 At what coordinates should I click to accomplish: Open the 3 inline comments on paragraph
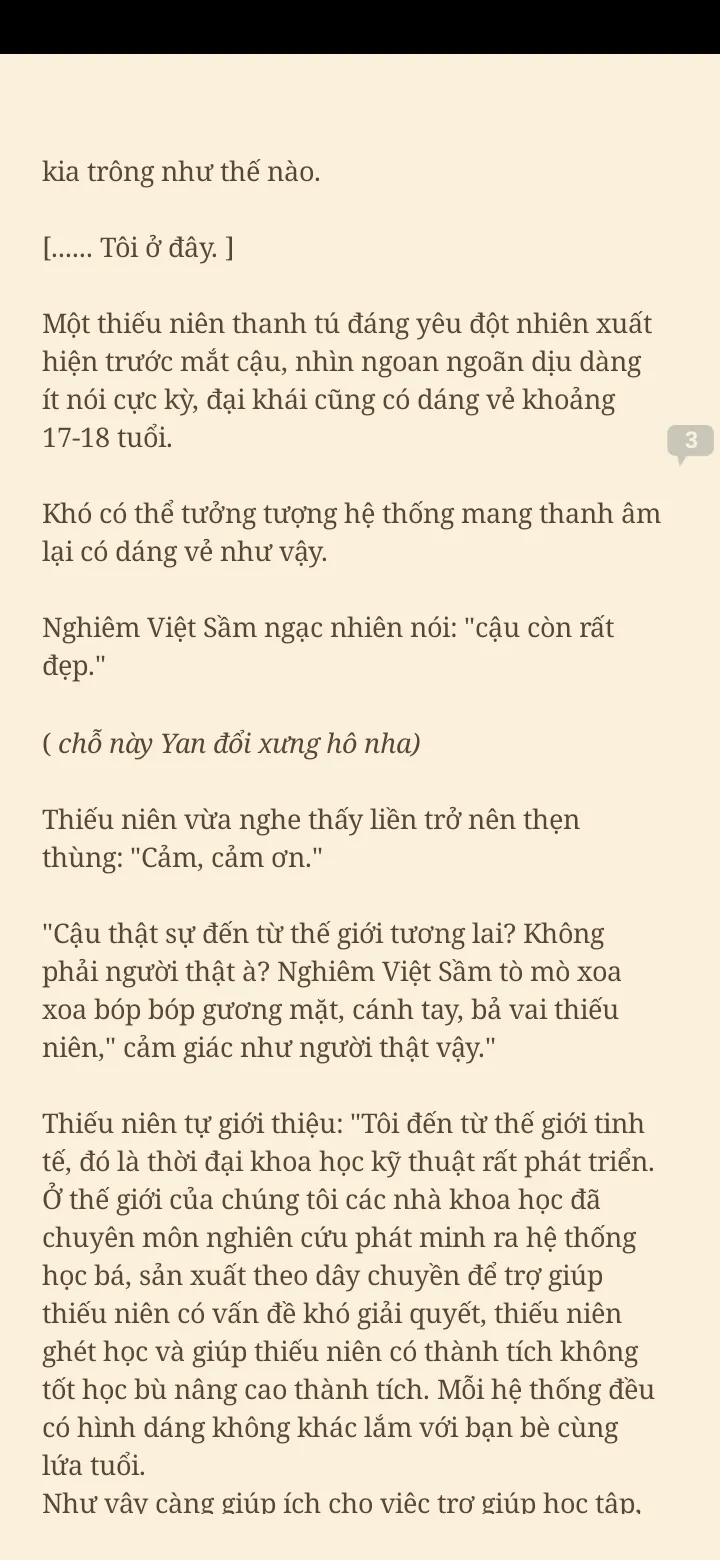coord(690,441)
